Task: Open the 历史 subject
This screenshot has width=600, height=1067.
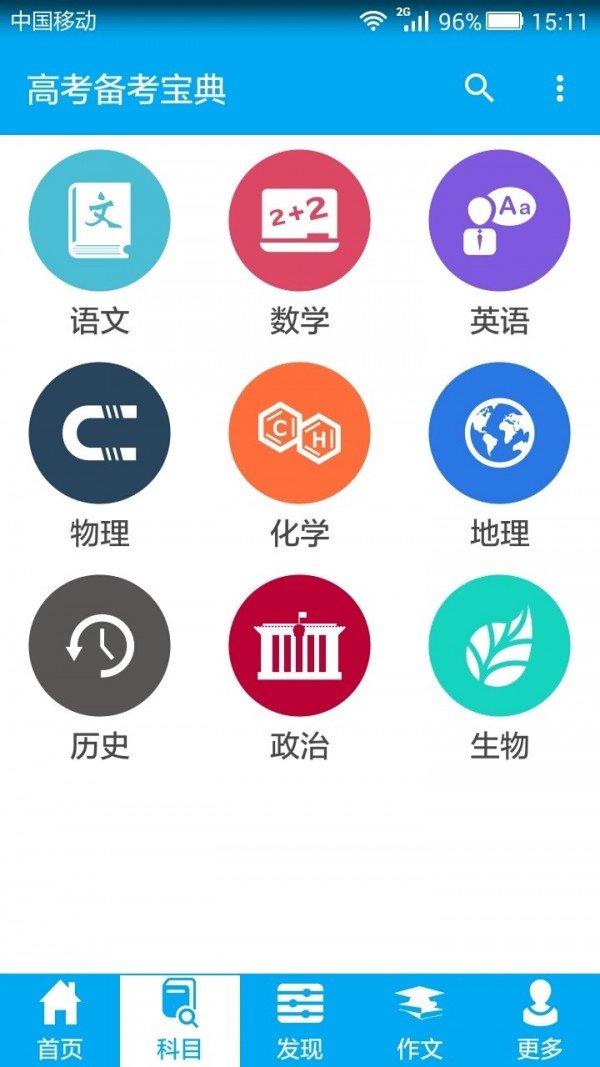Action: [x=99, y=645]
